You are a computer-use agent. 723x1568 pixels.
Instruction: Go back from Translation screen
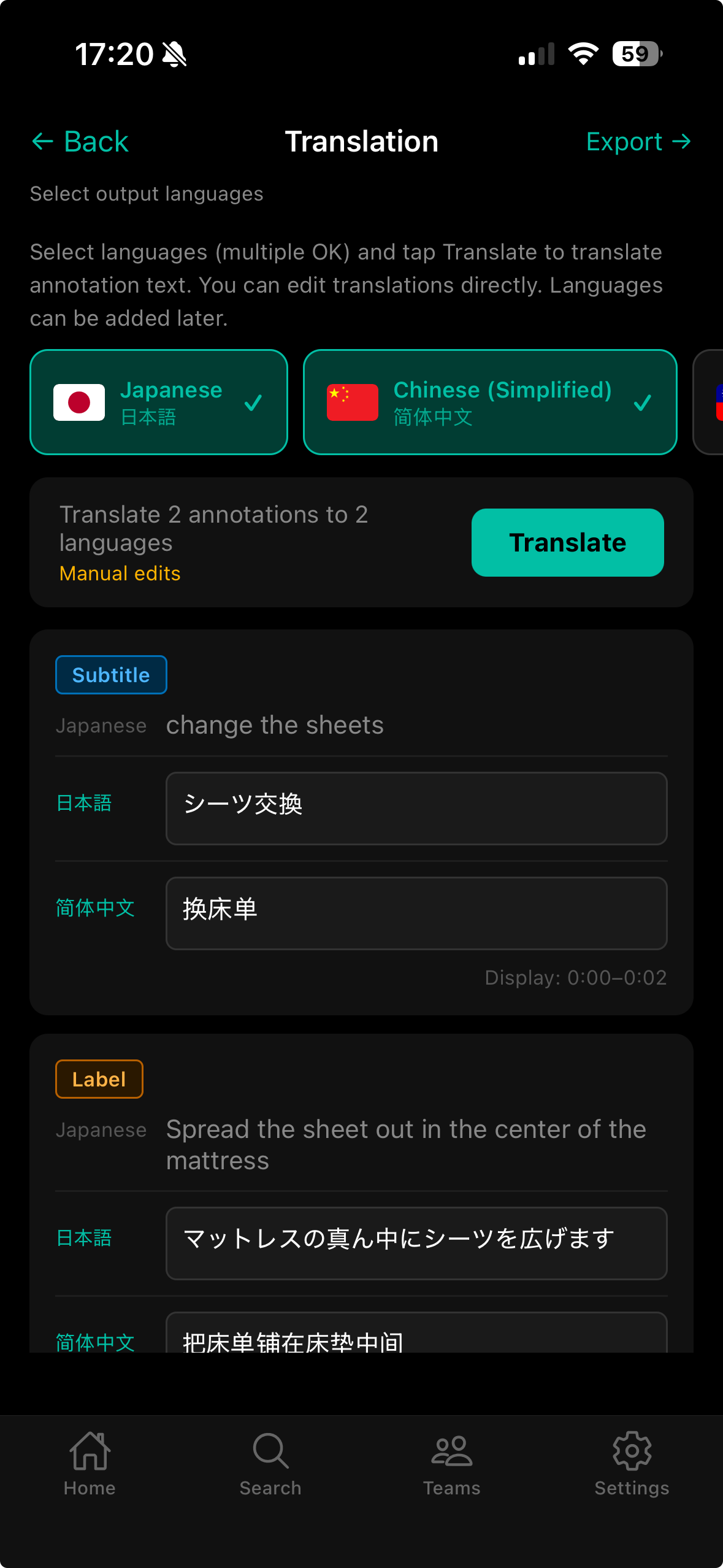pos(80,142)
